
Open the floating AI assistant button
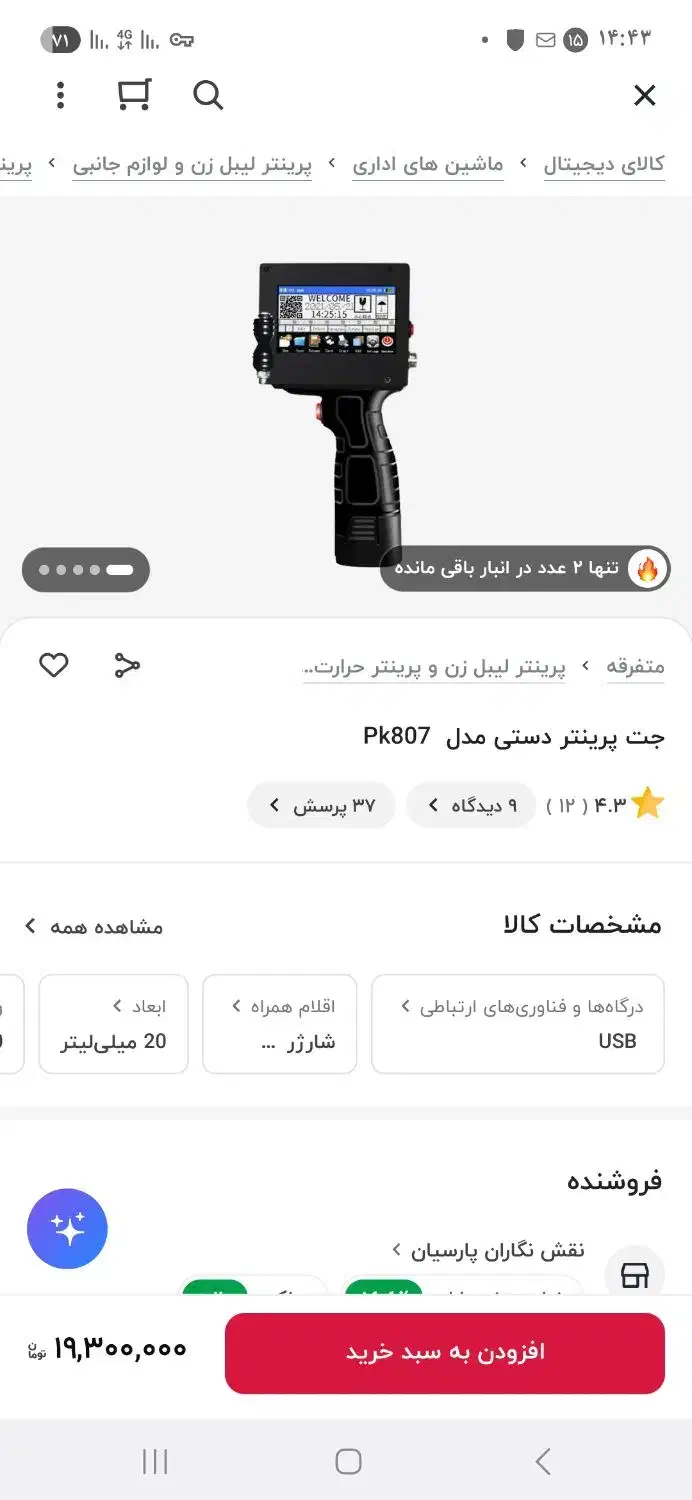[x=67, y=1229]
